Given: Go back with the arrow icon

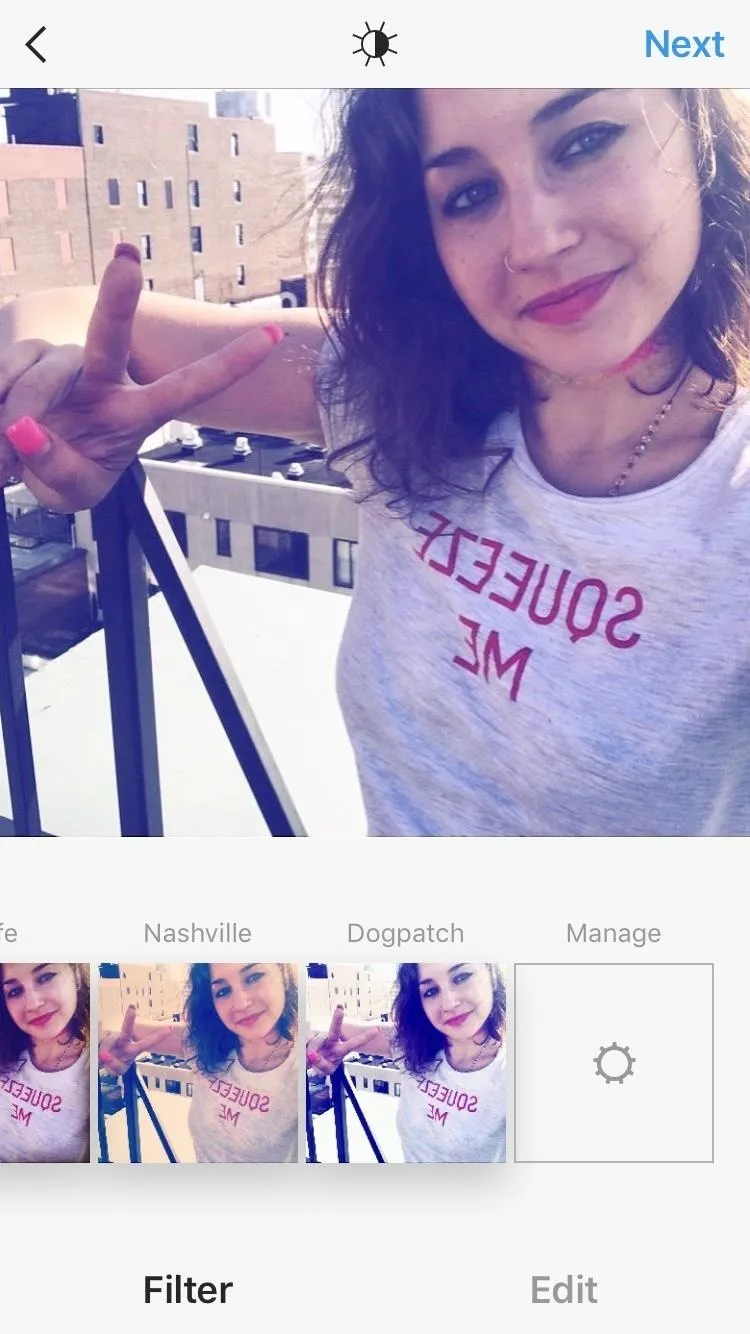Looking at the screenshot, I should click(36, 44).
